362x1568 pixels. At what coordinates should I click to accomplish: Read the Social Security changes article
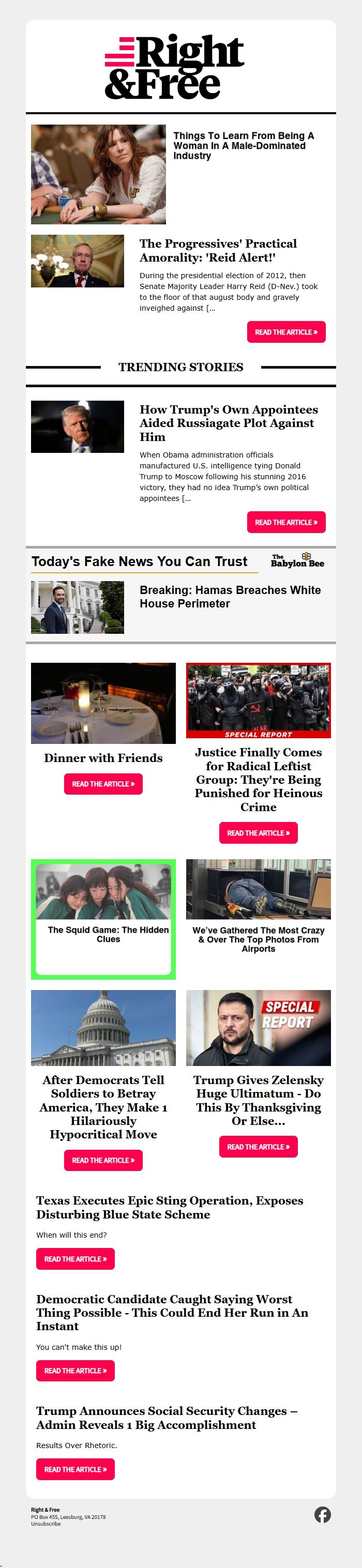(75, 1469)
